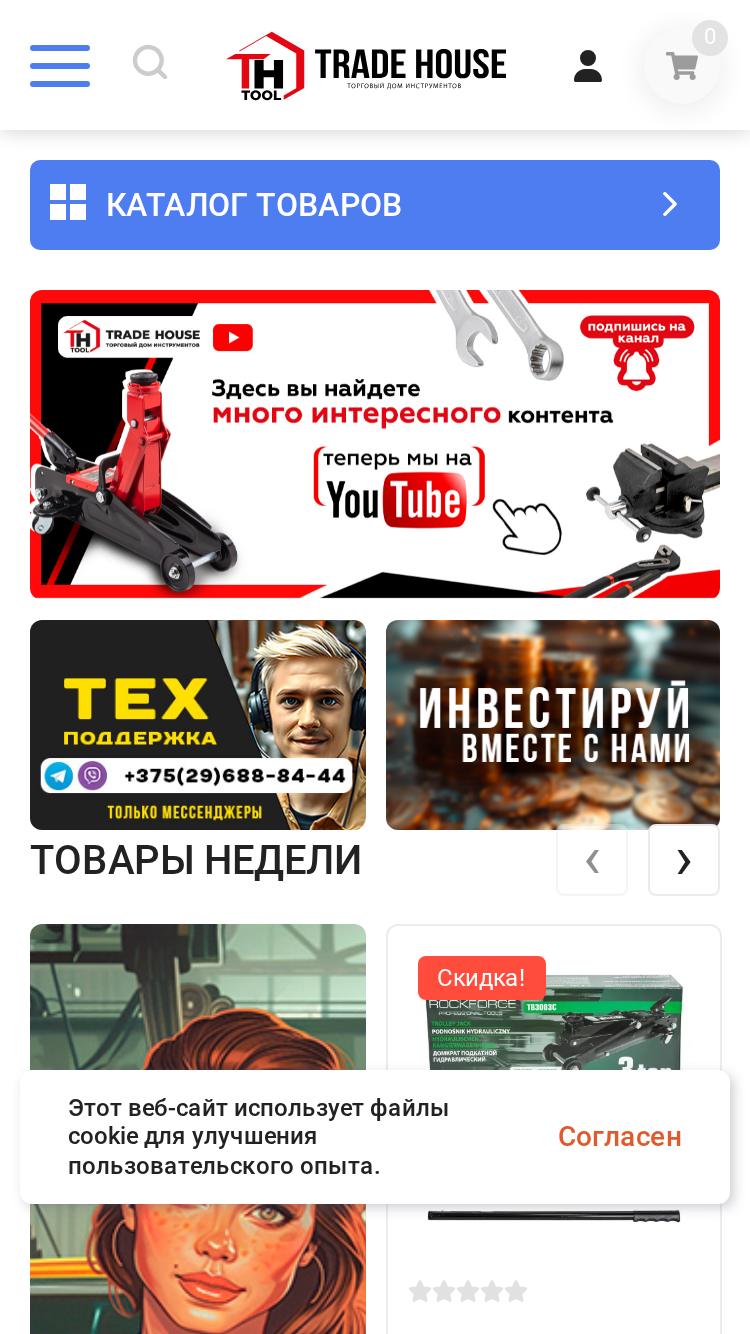Open the hamburger menu
Image resolution: width=750 pixels, height=1334 pixels.
(60, 66)
